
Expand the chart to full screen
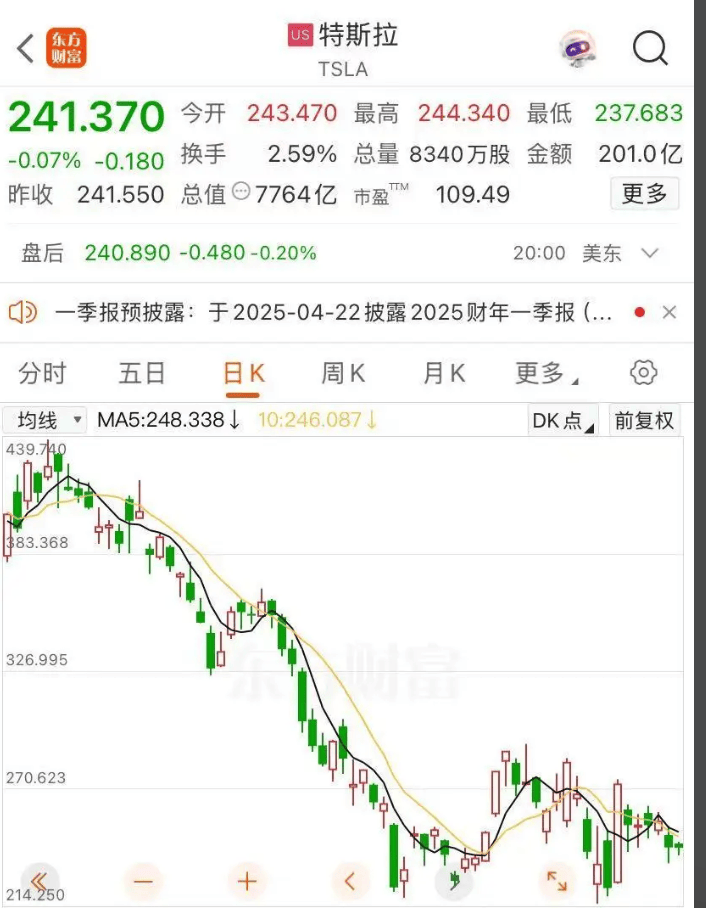(557, 881)
